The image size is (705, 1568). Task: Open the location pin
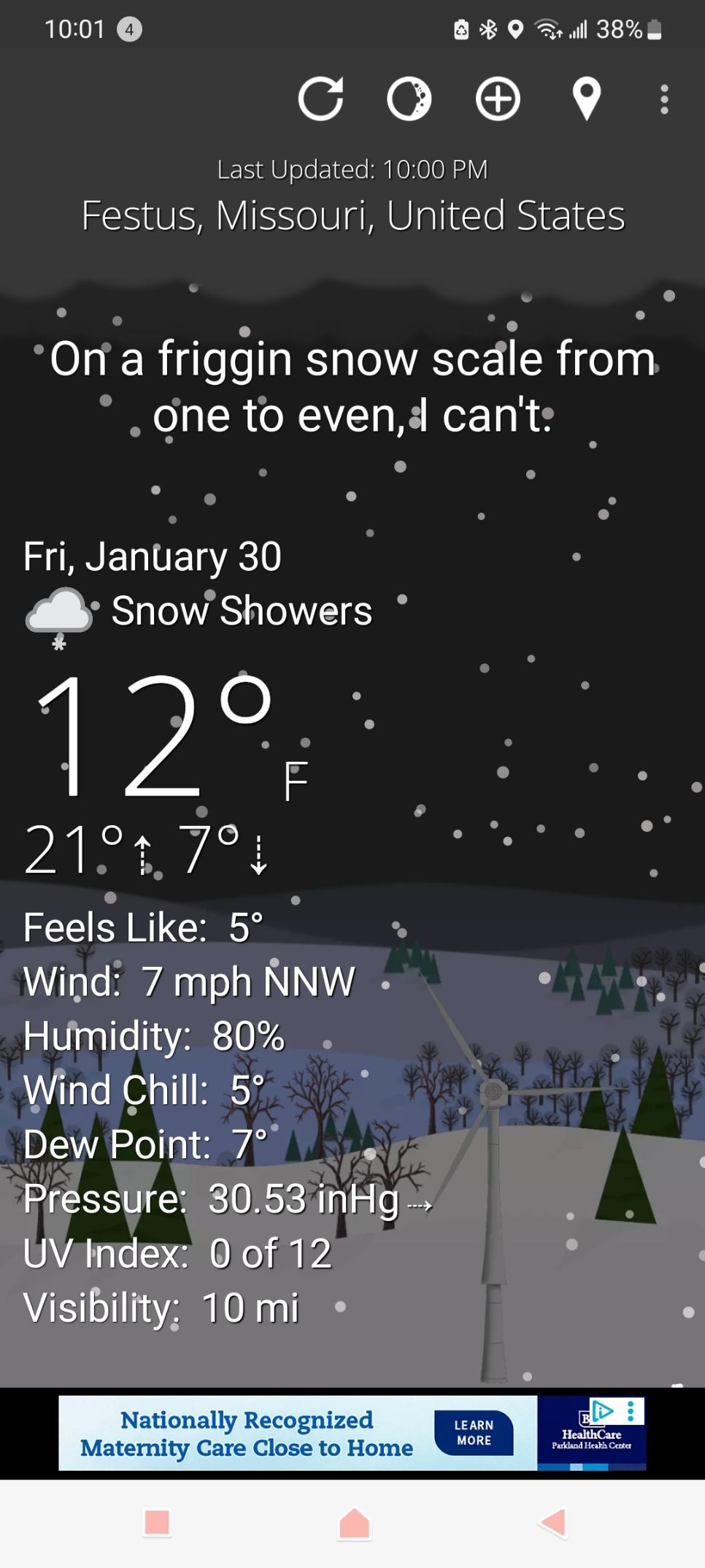click(x=587, y=99)
